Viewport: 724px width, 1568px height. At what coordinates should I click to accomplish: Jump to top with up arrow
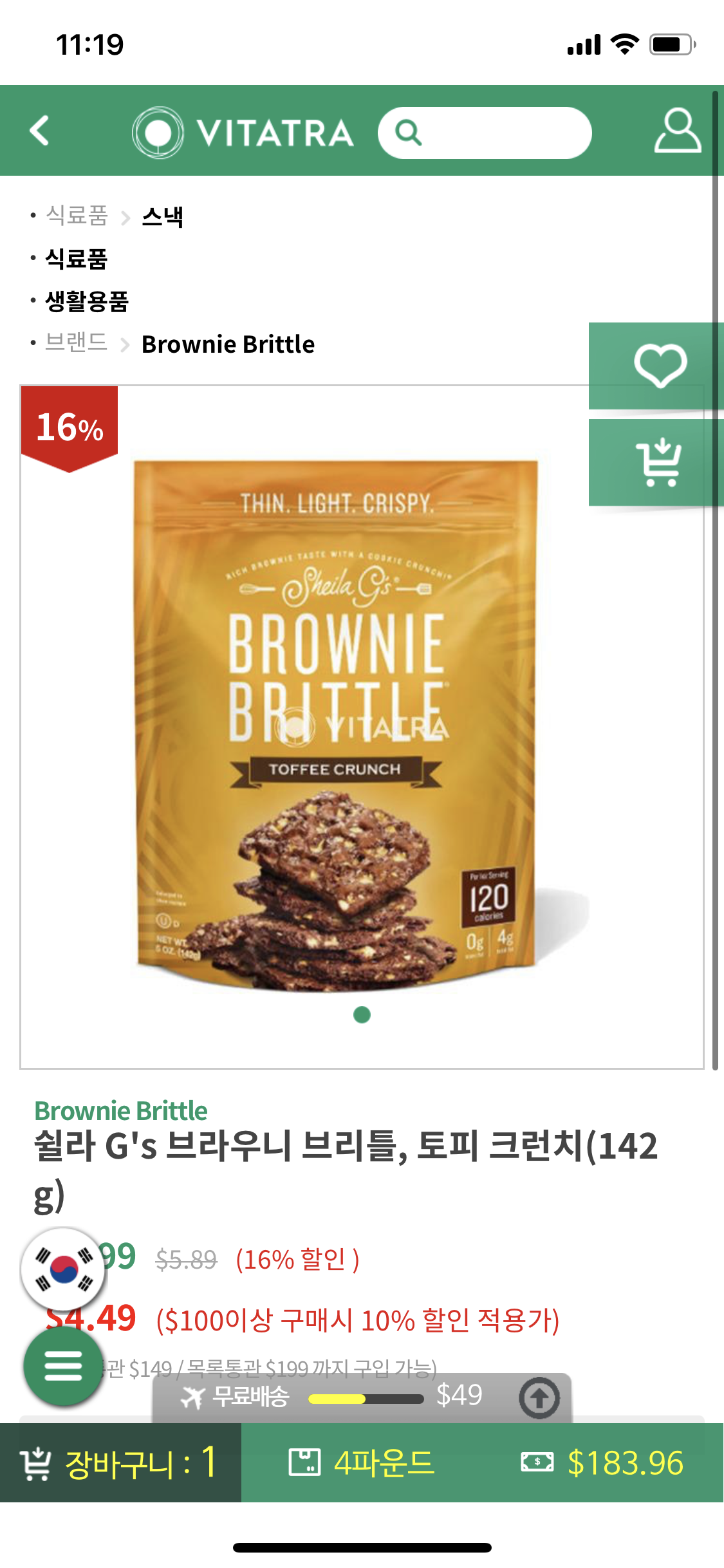[539, 1397]
